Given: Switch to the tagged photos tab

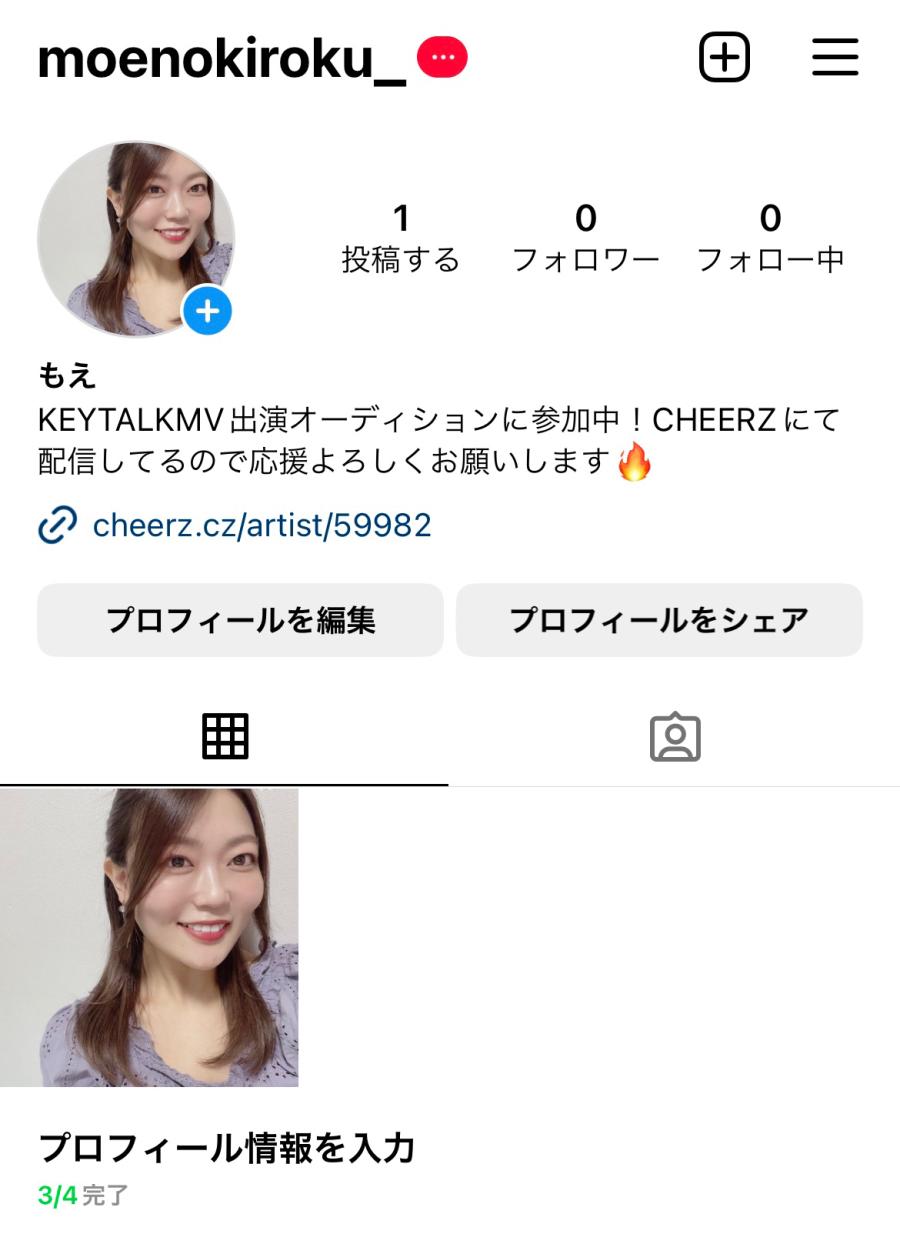Looking at the screenshot, I should [x=675, y=738].
